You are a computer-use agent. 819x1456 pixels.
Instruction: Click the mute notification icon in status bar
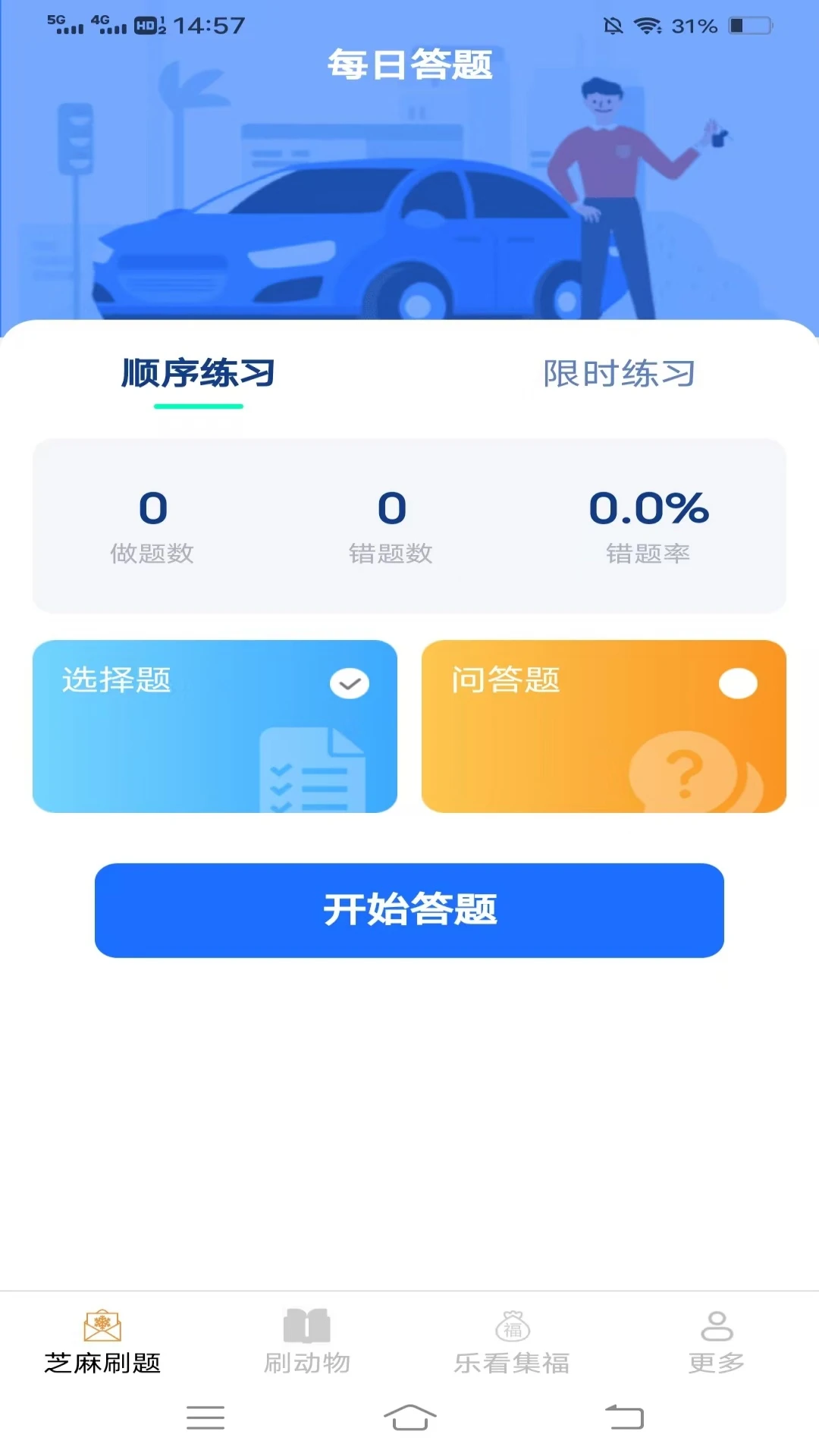(x=613, y=25)
